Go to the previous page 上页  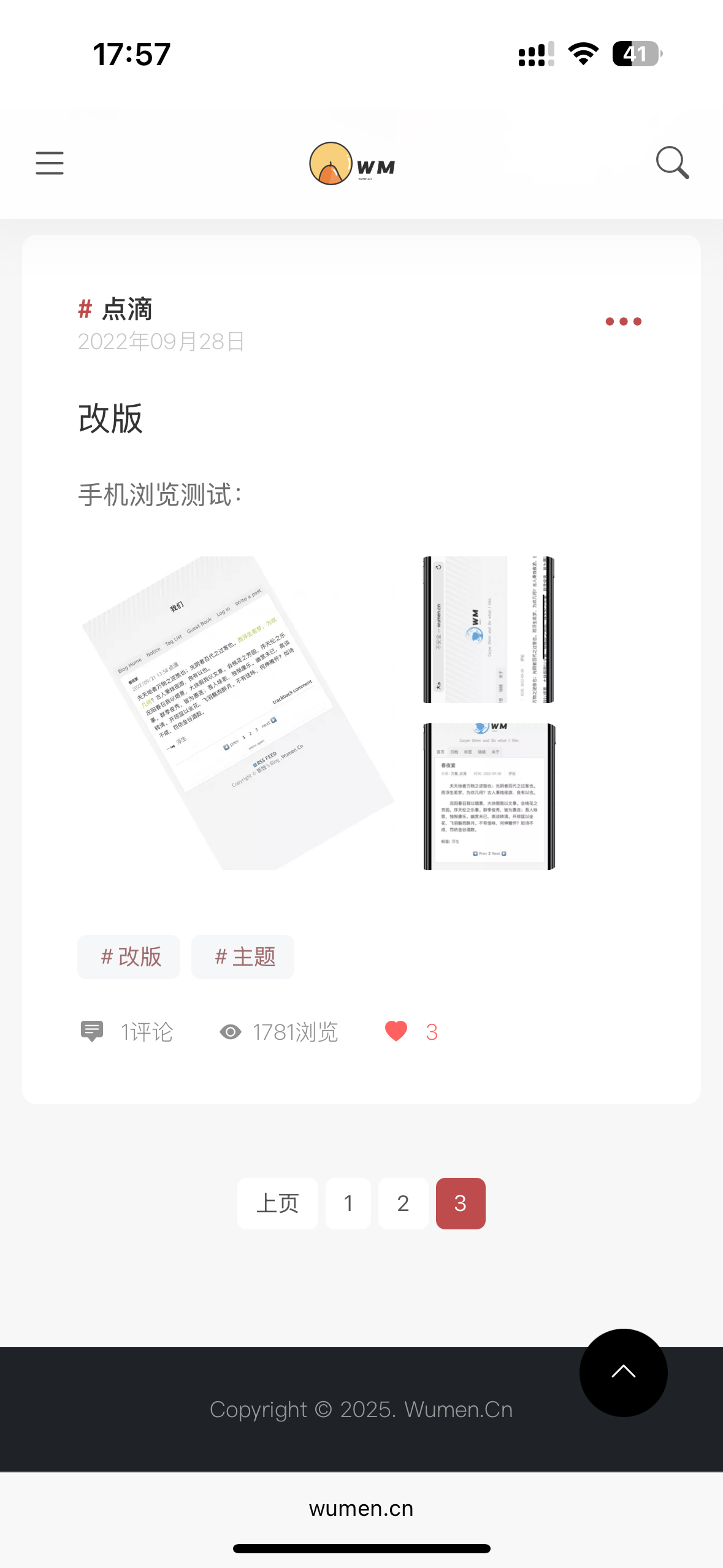click(x=278, y=1204)
